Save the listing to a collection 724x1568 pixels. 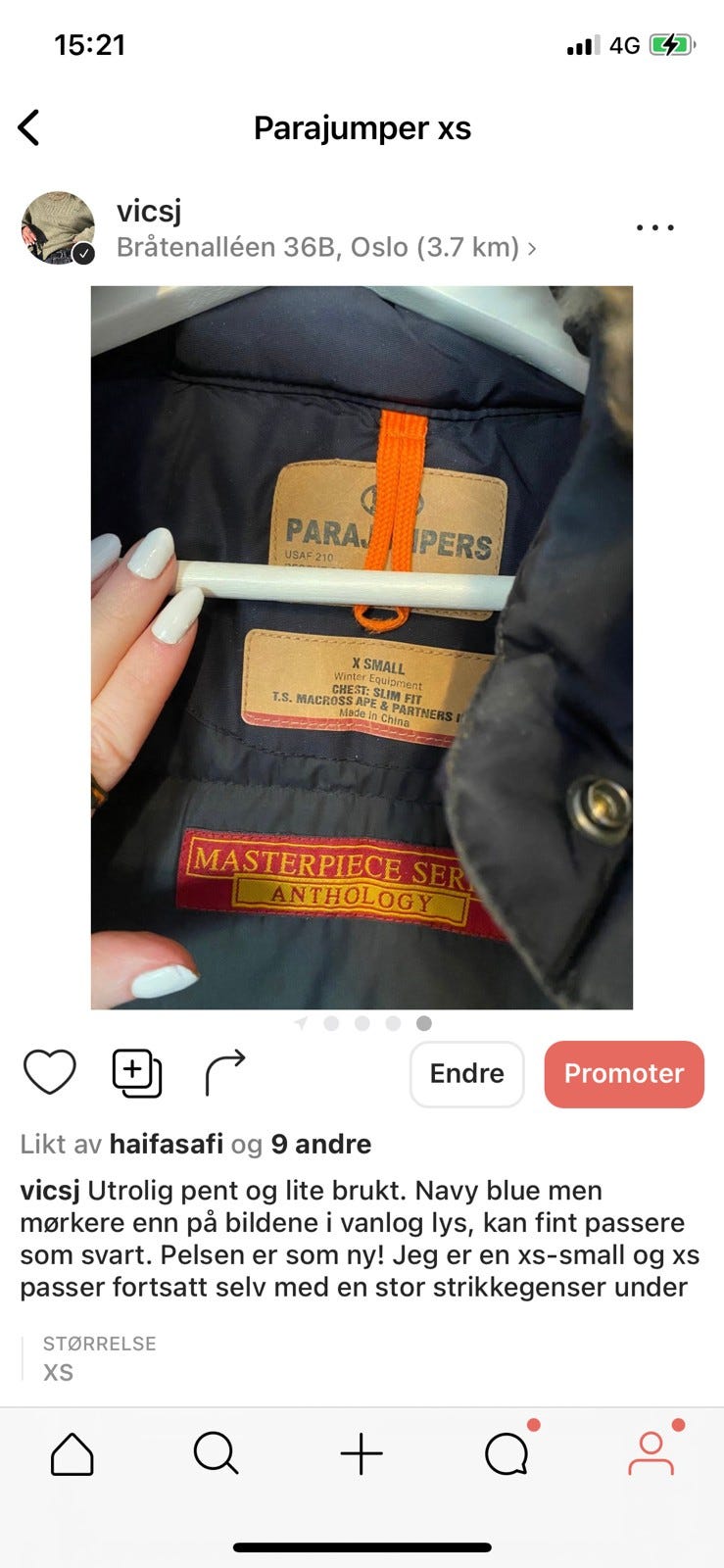coord(136,1072)
